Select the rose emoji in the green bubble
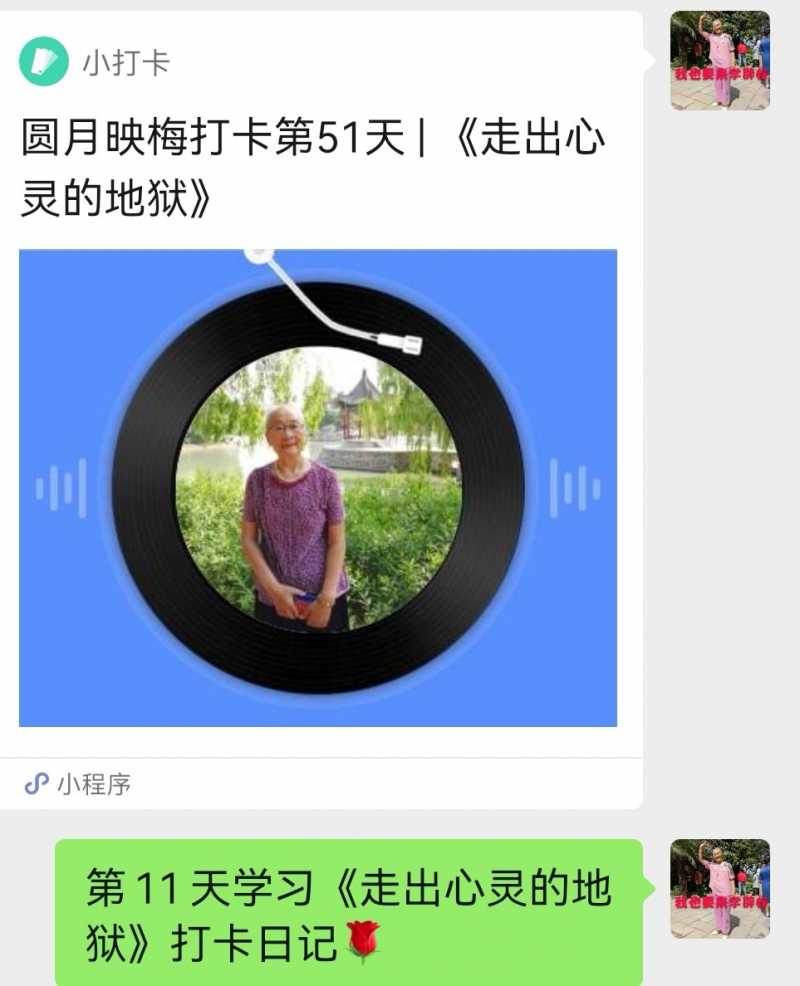Screen dimensions: 800x986 coord(362,940)
